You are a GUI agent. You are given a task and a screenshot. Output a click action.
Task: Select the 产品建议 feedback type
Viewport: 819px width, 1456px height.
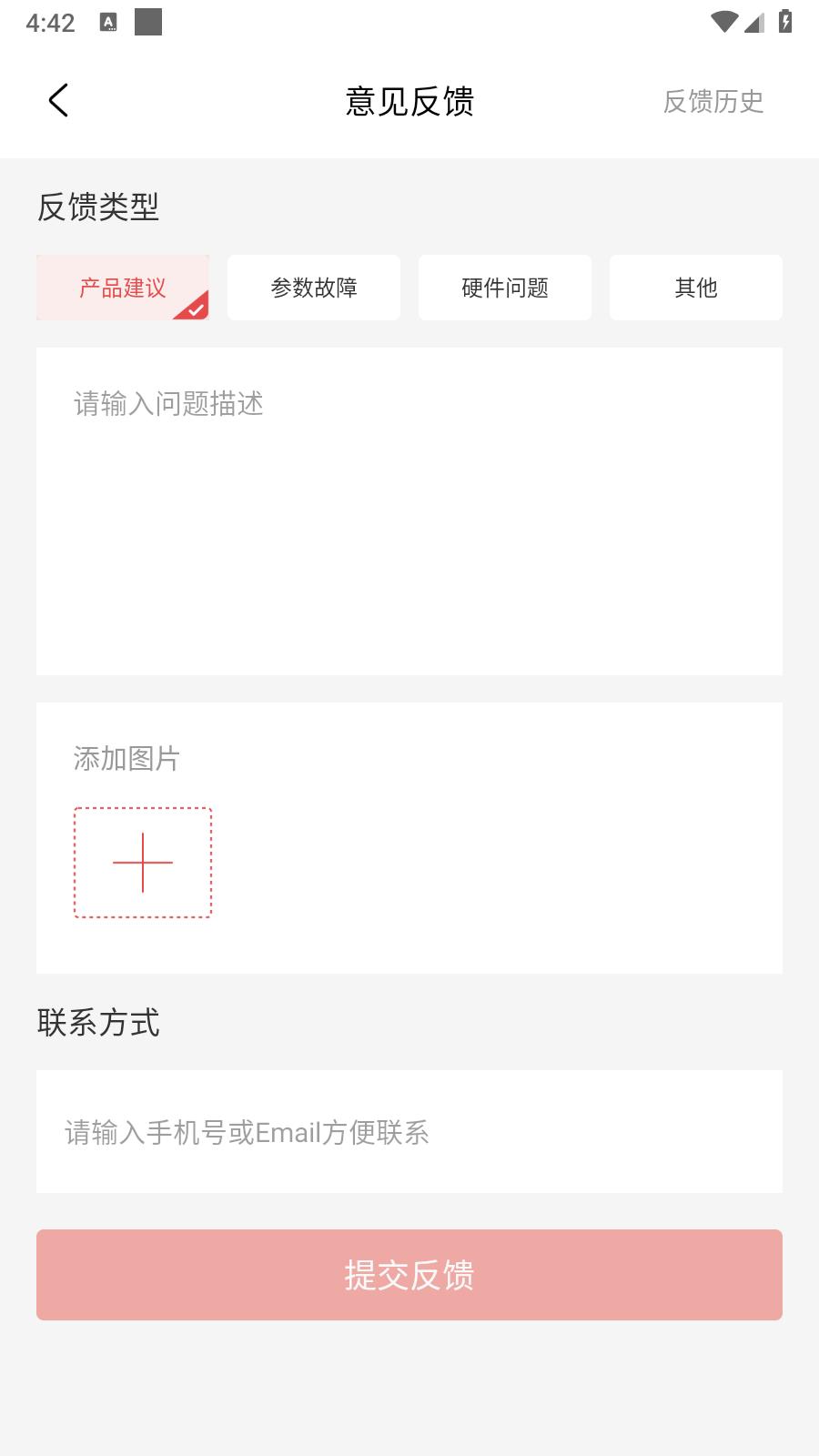coord(123,288)
